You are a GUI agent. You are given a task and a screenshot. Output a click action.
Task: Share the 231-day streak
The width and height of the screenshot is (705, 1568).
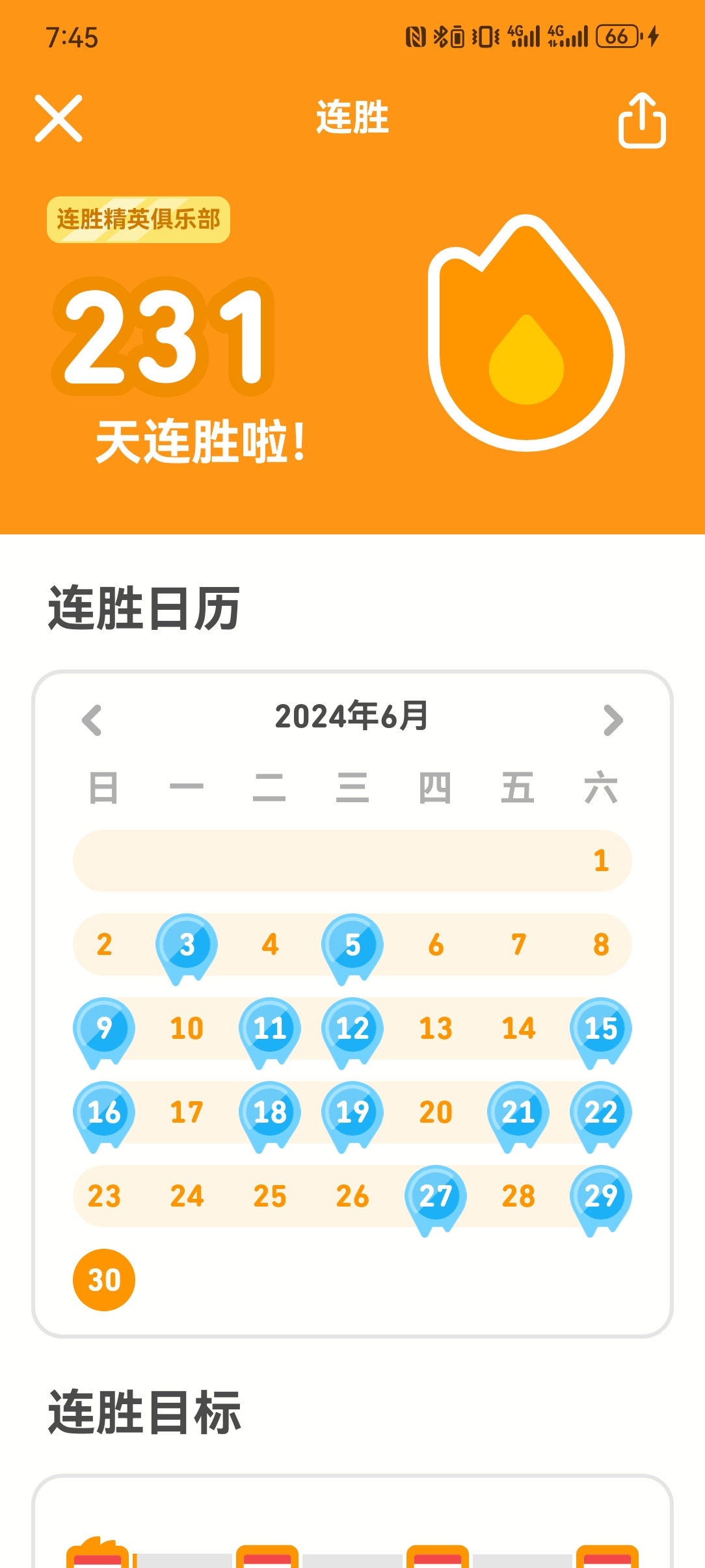641,120
